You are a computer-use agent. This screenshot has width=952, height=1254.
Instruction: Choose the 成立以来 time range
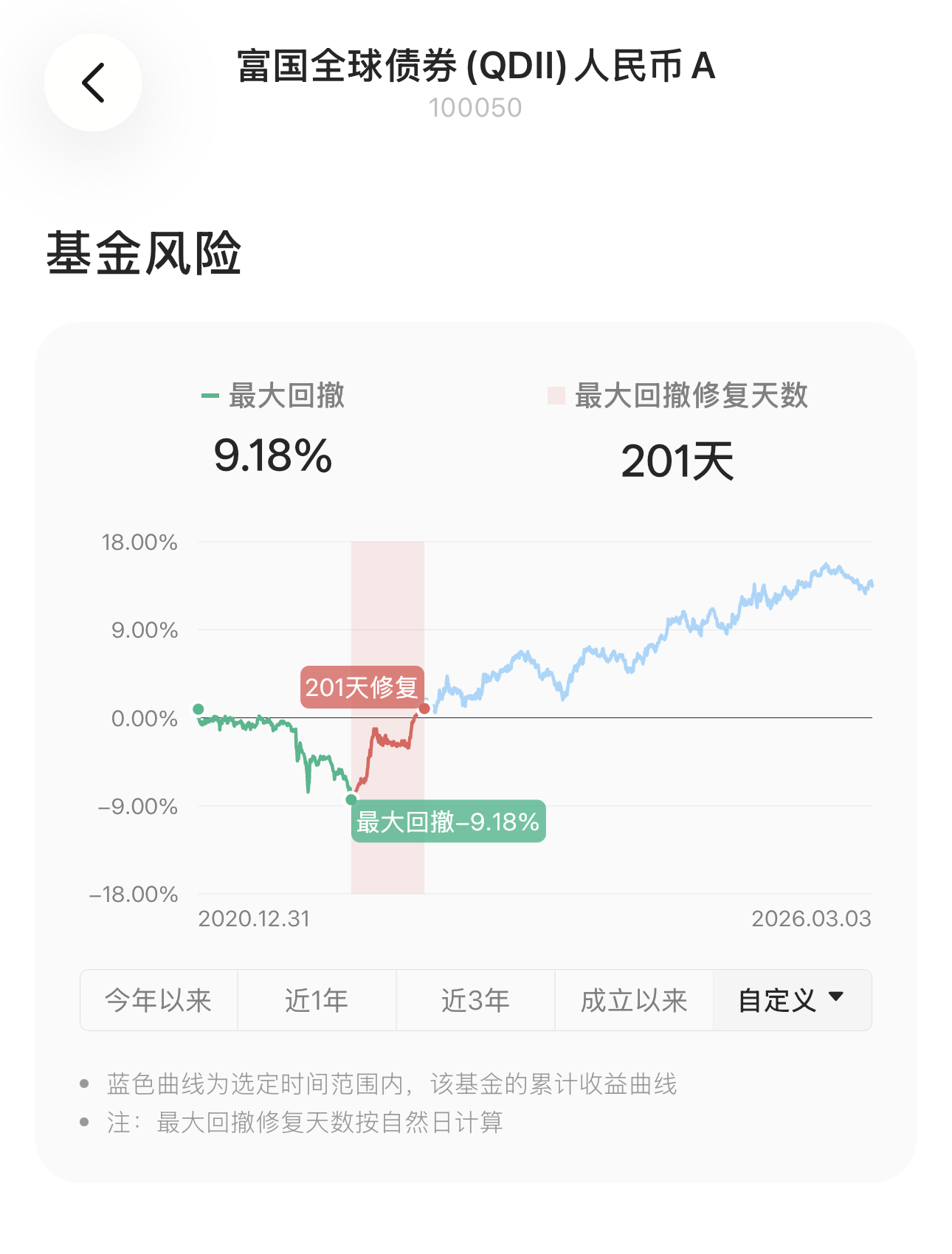click(634, 1000)
